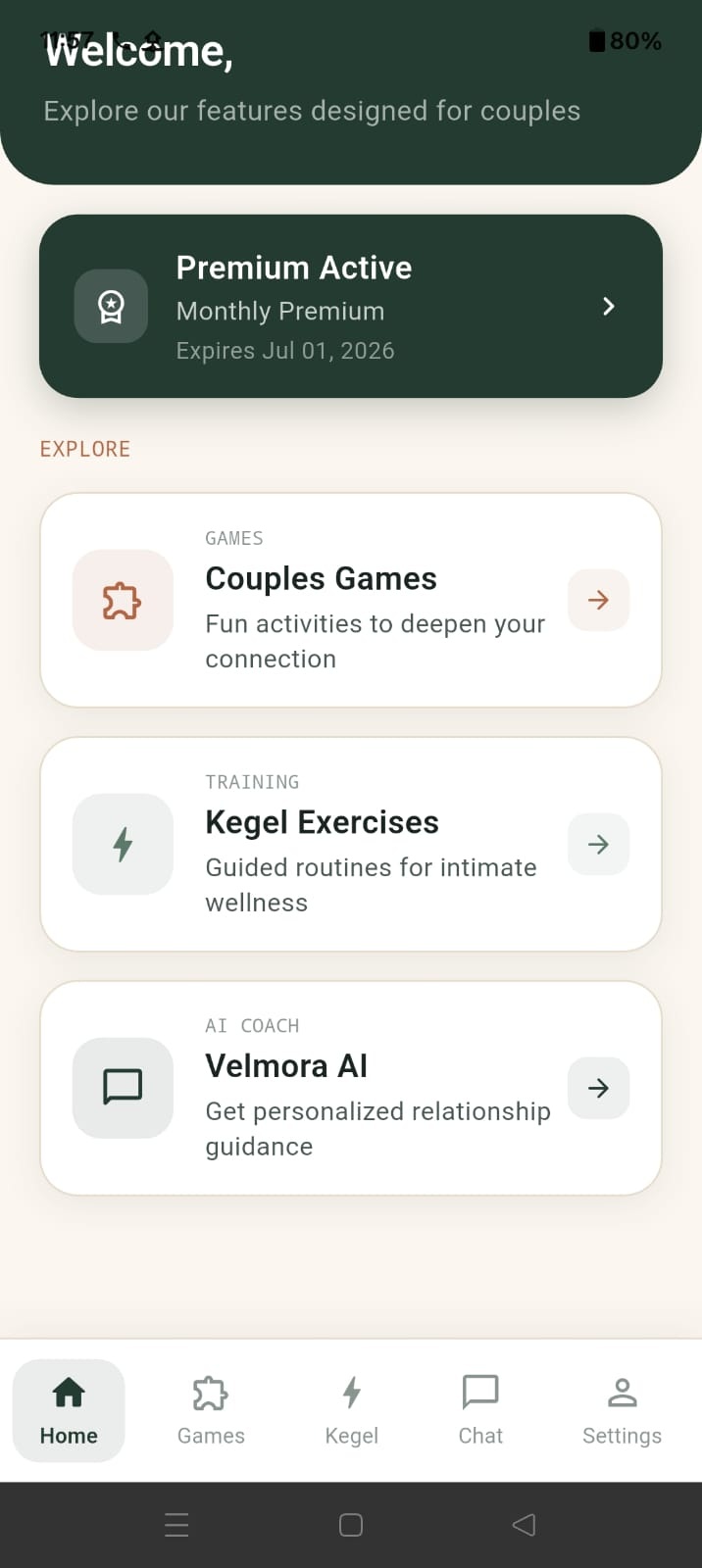Open the Kegel Exercises training card

pos(351,844)
